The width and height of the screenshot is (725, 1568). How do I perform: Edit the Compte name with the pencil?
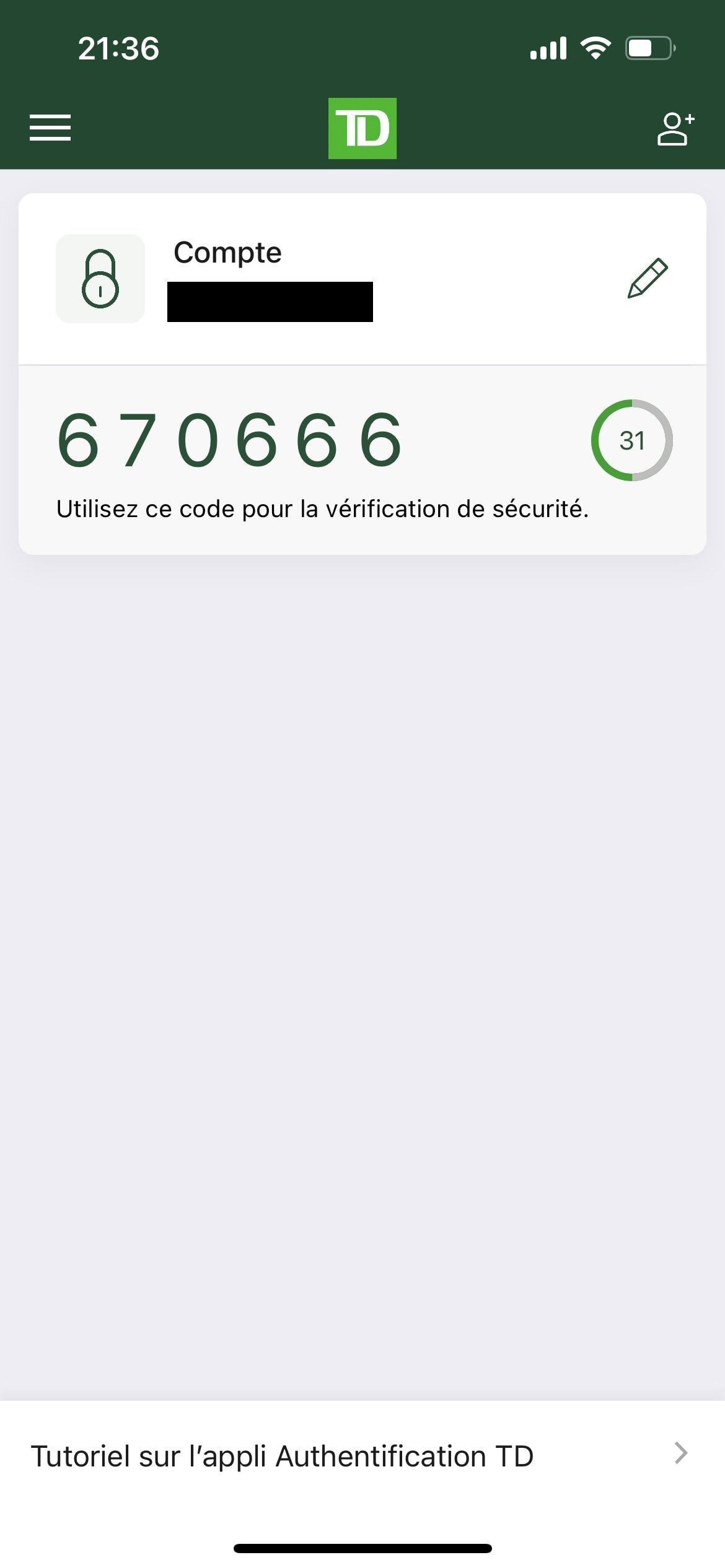(648, 279)
